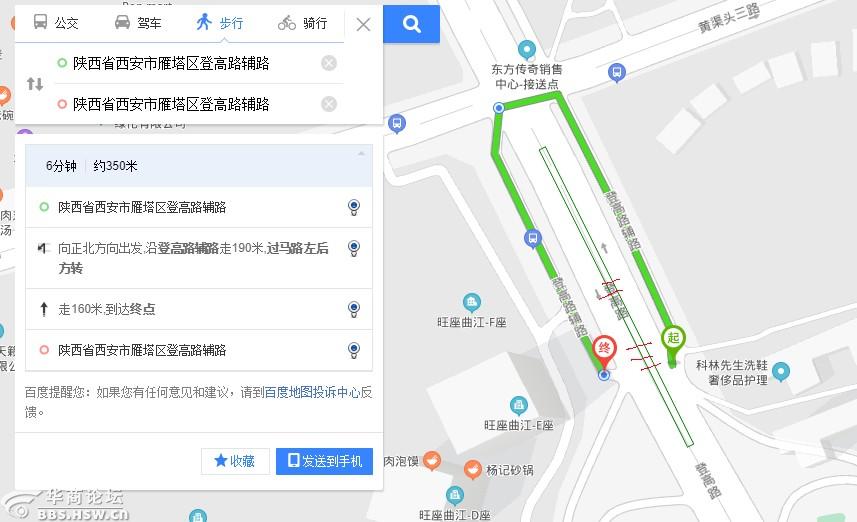Select the 步行 walking tab

click(220, 23)
